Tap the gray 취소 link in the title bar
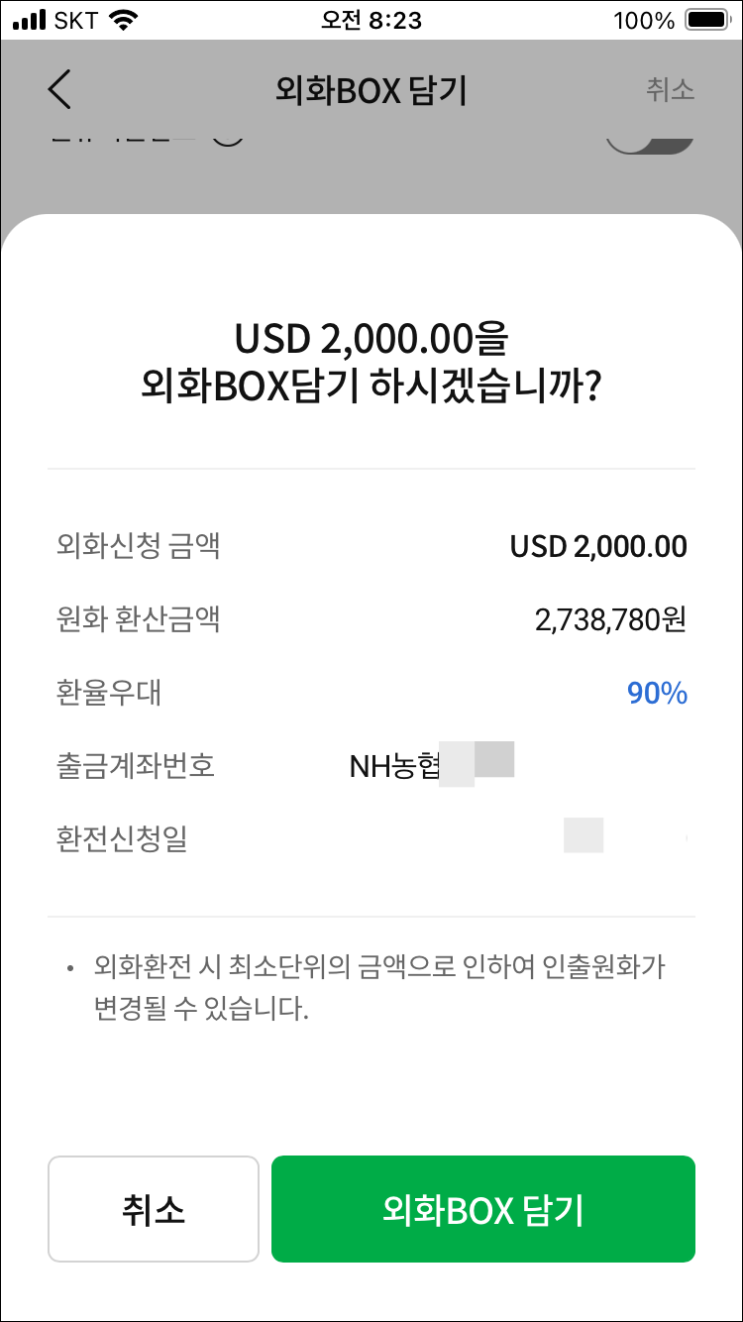 pos(669,90)
